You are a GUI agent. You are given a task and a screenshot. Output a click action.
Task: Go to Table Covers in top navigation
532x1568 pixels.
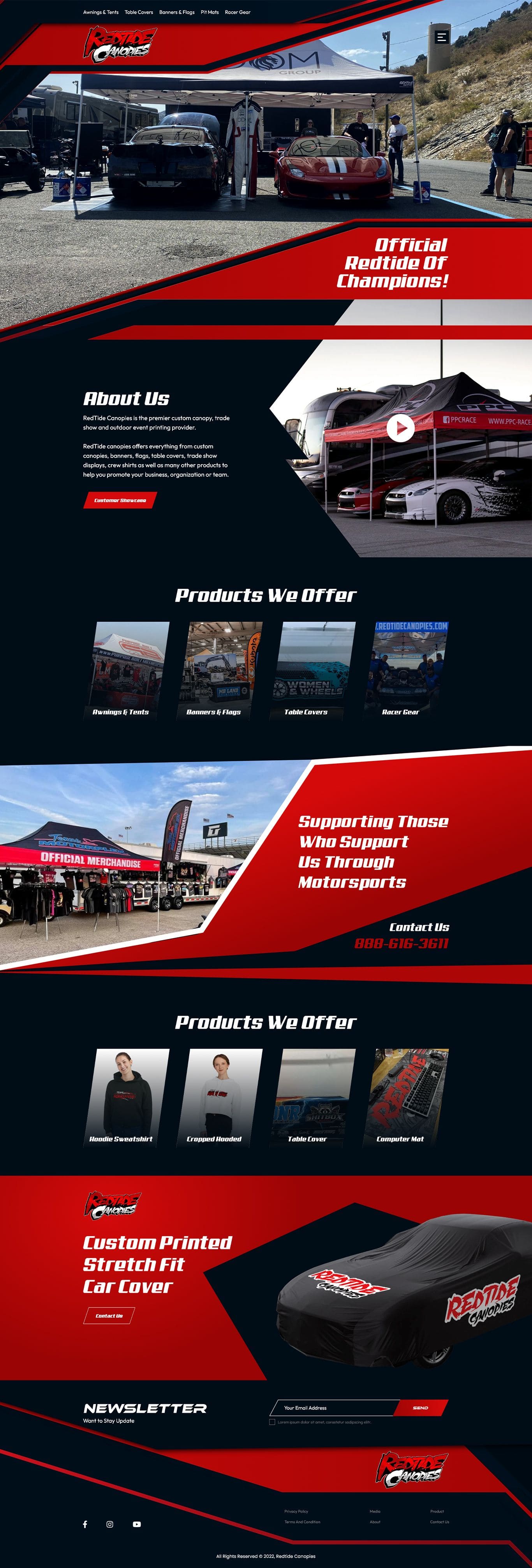[139, 12]
